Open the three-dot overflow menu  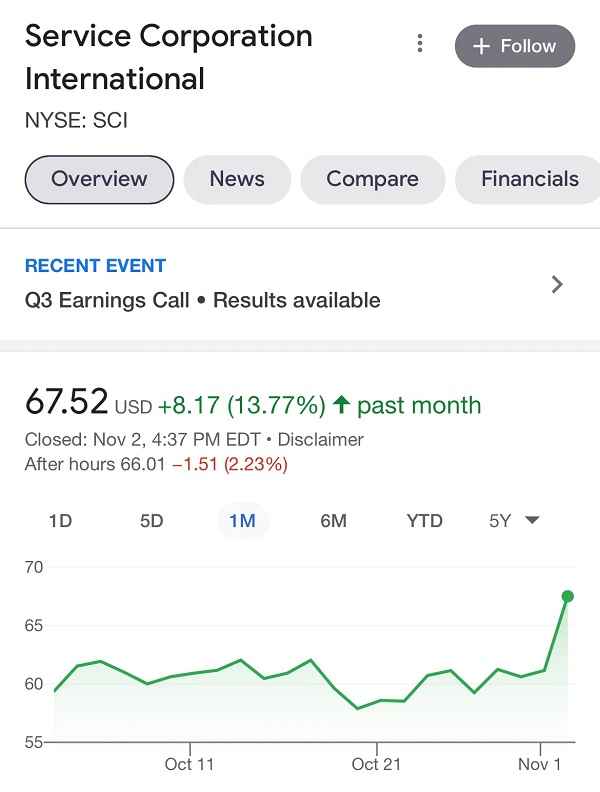pyautogui.click(x=420, y=44)
